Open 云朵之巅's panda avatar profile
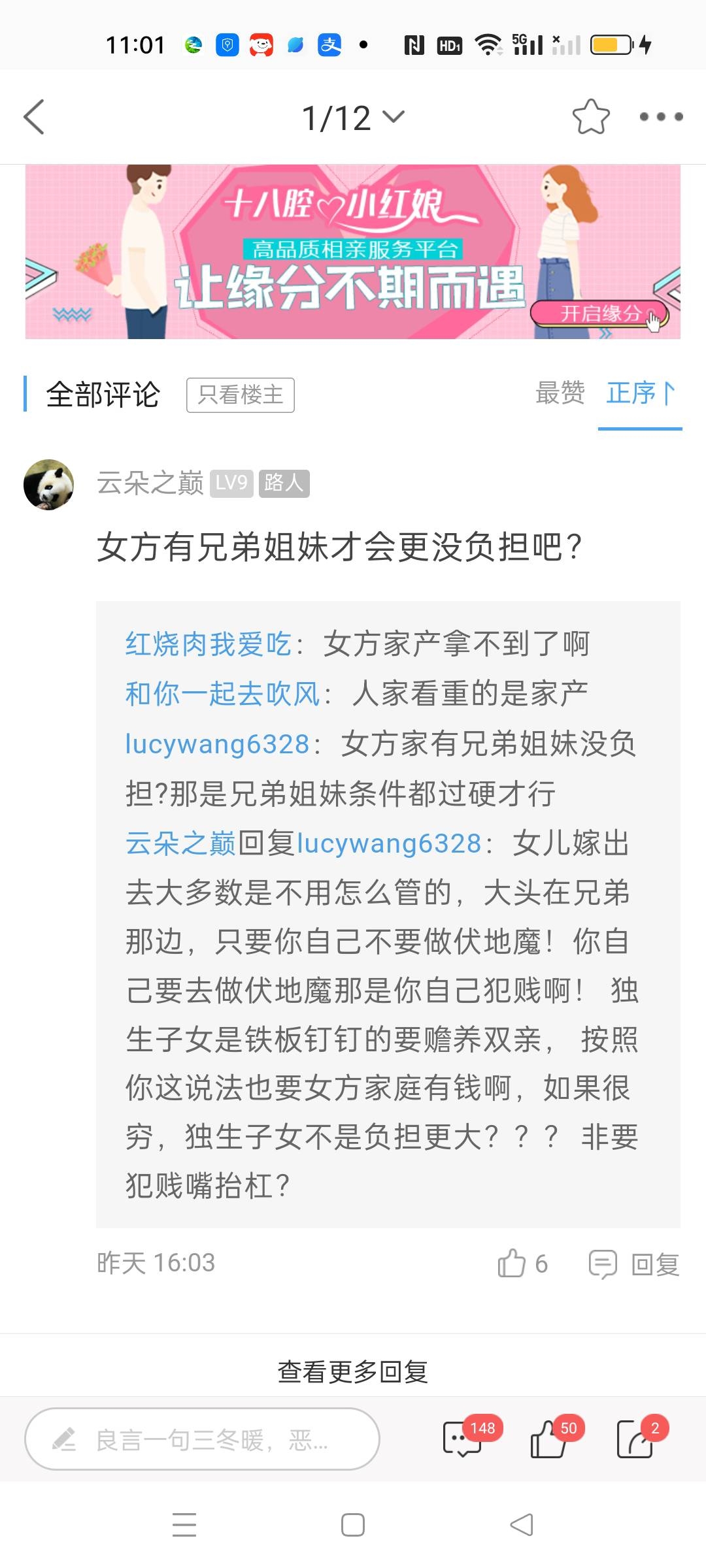The height and width of the screenshot is (1568, 706). (49, 484)
